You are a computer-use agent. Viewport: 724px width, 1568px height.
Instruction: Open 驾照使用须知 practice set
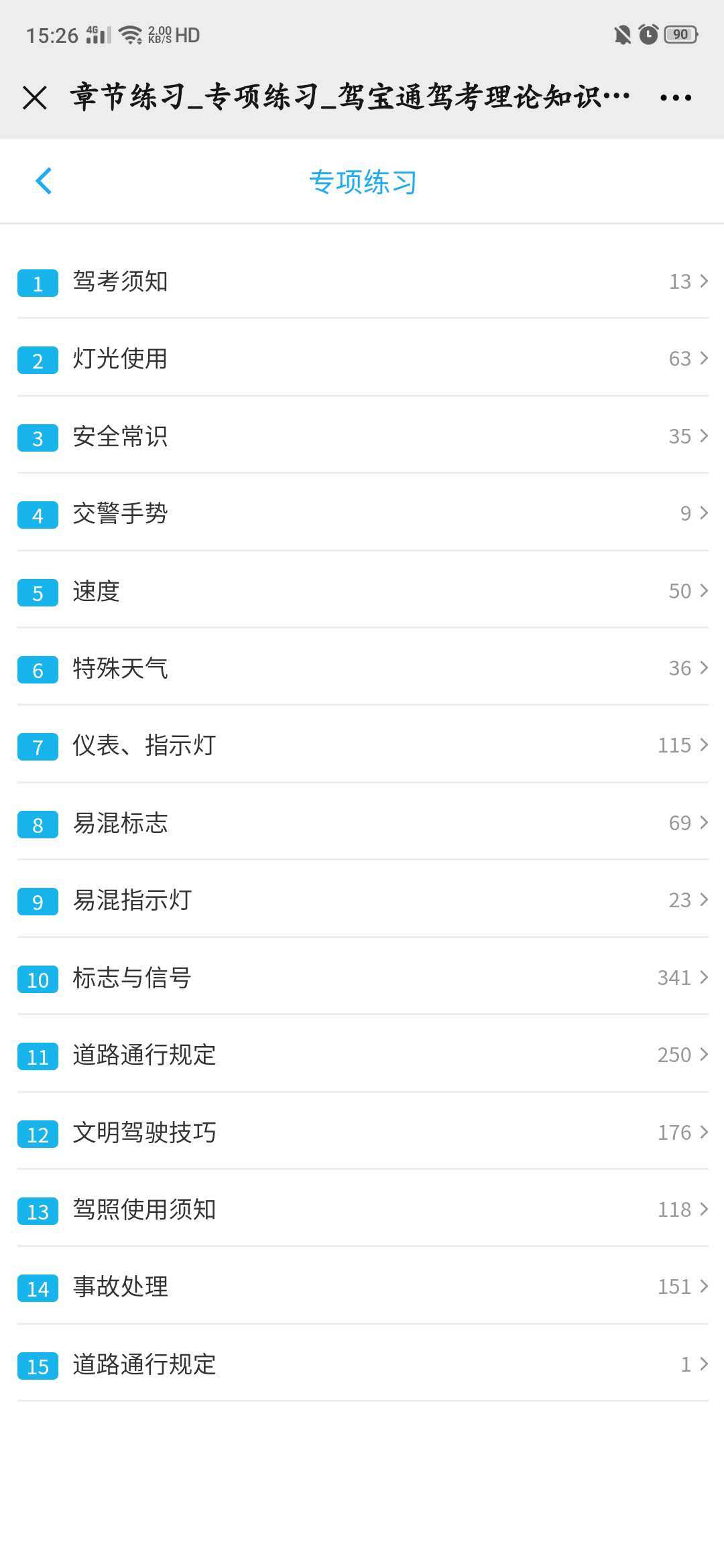coord(362,1210)
